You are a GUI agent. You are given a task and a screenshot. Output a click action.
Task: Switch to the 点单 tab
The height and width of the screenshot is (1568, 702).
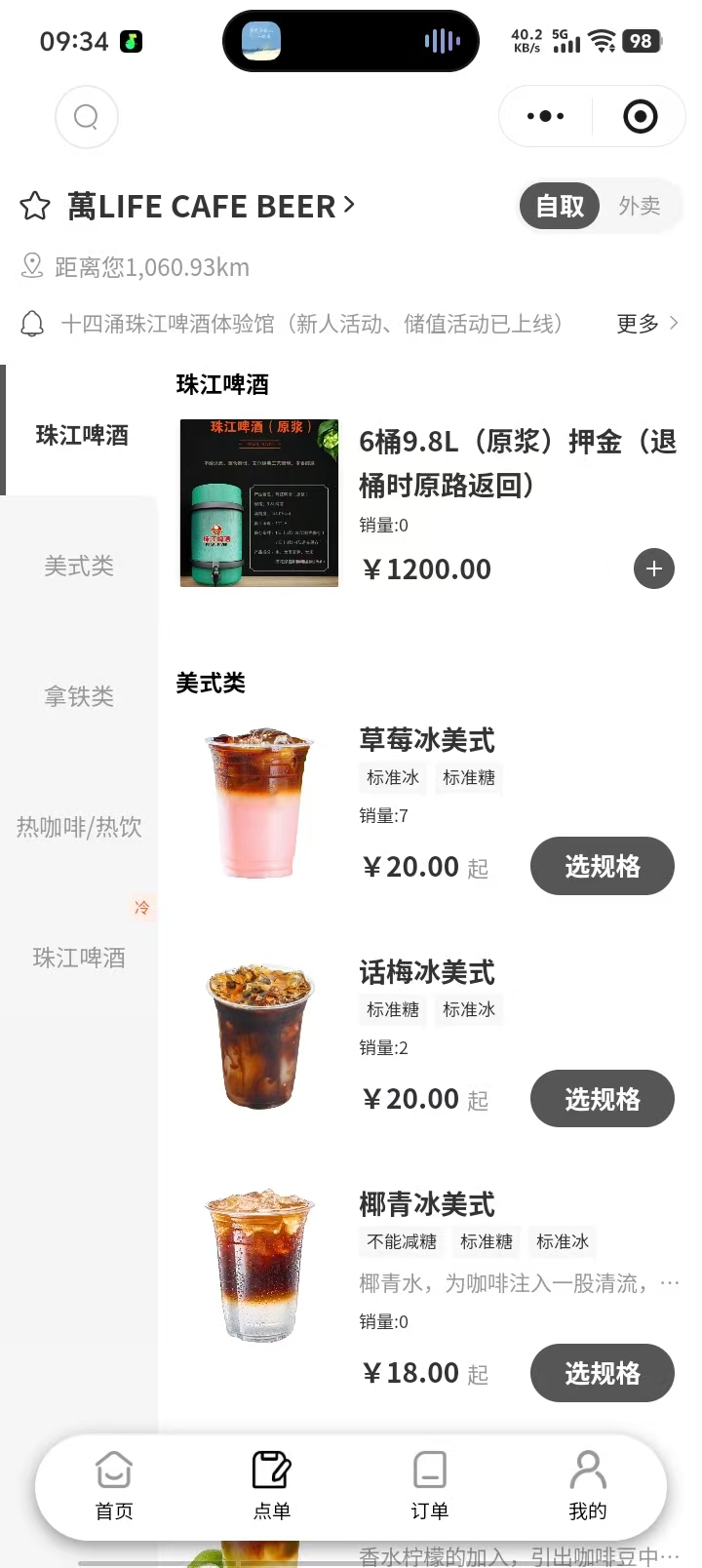[x=271, y=1486]
